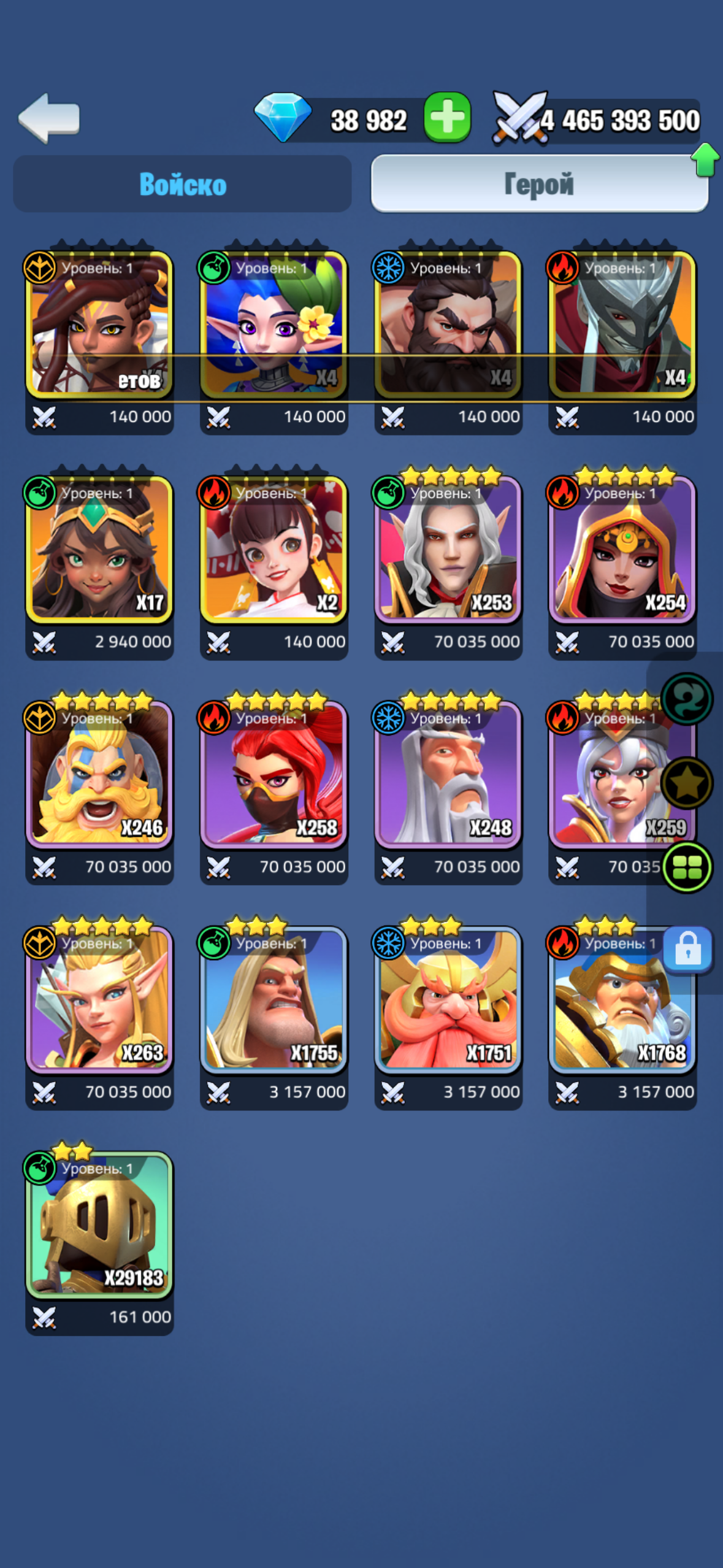Tap the star filter button

687,783
